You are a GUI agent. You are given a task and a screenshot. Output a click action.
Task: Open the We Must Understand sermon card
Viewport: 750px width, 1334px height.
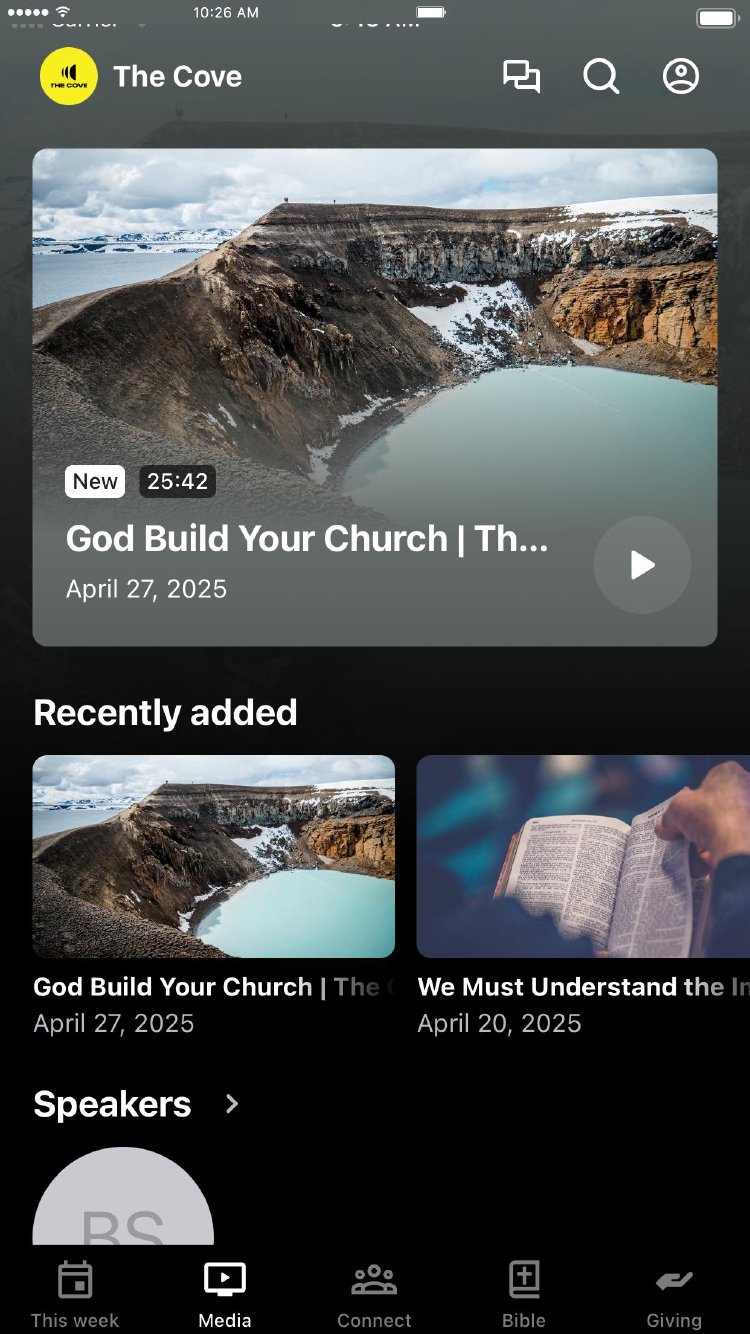point(583,857)
